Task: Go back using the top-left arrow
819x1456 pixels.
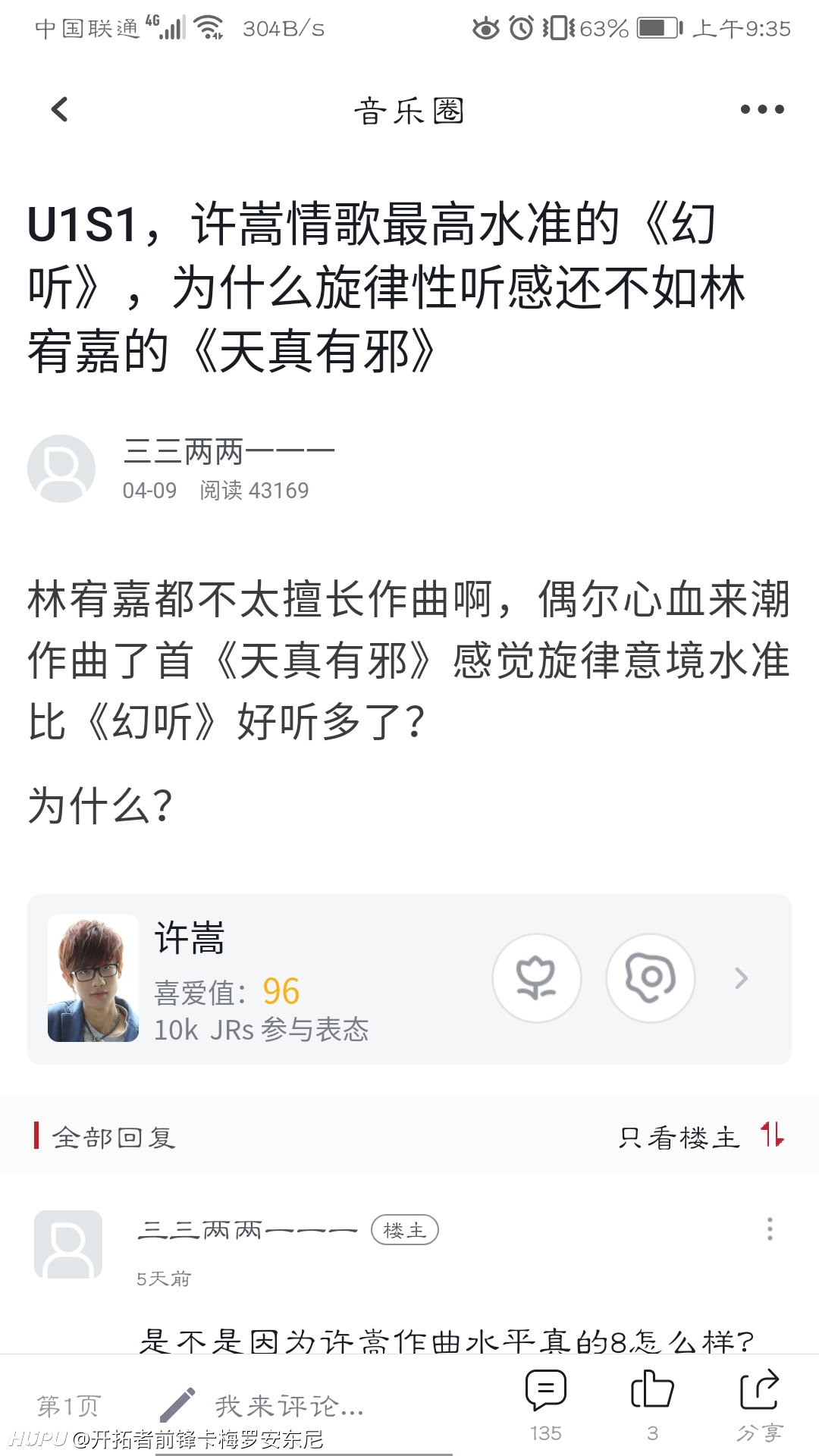Action: point(59,109)
